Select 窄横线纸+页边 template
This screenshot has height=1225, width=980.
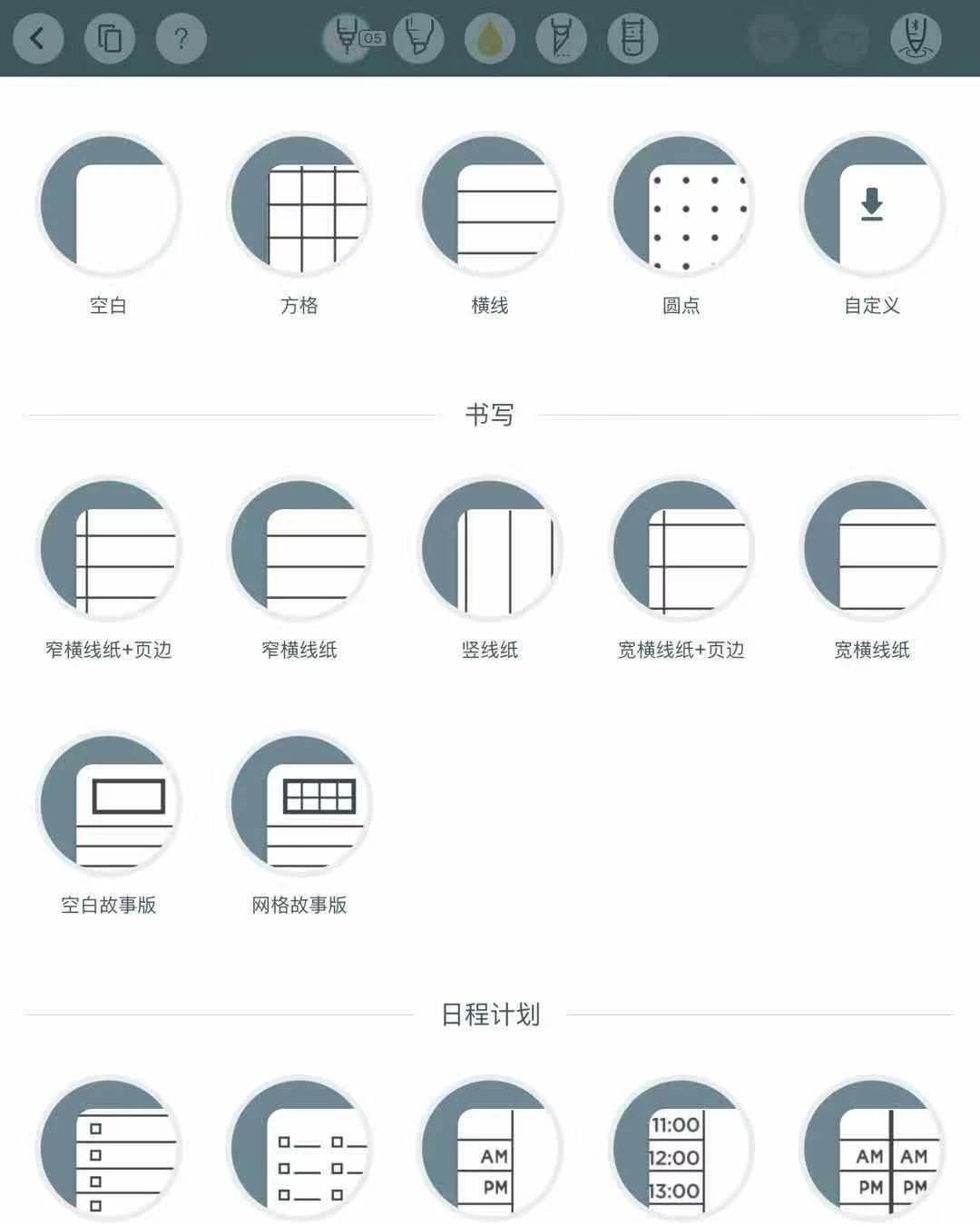tap(109, 550)
